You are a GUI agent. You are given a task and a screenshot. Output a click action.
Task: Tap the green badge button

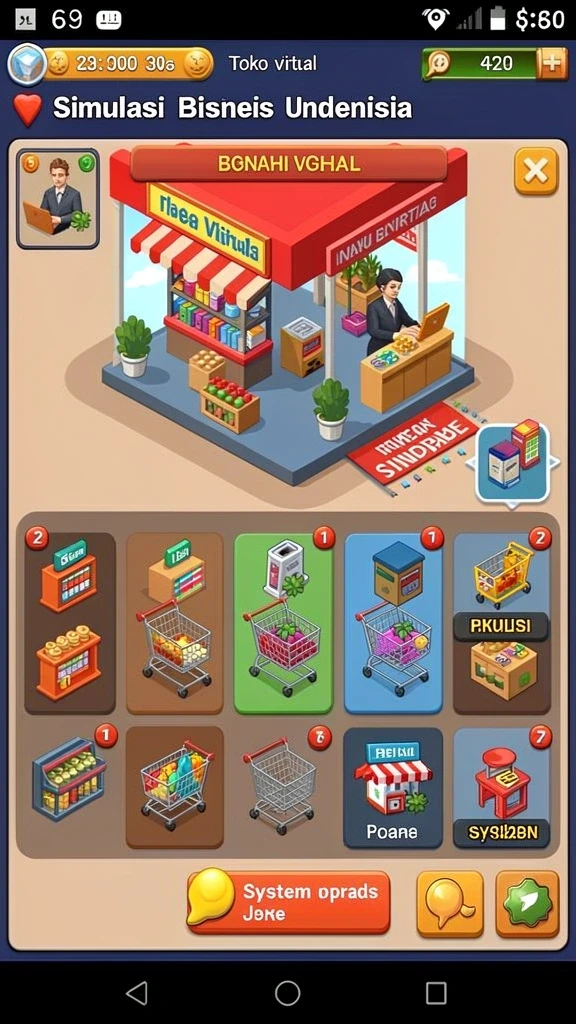click(x=527, y=903)
